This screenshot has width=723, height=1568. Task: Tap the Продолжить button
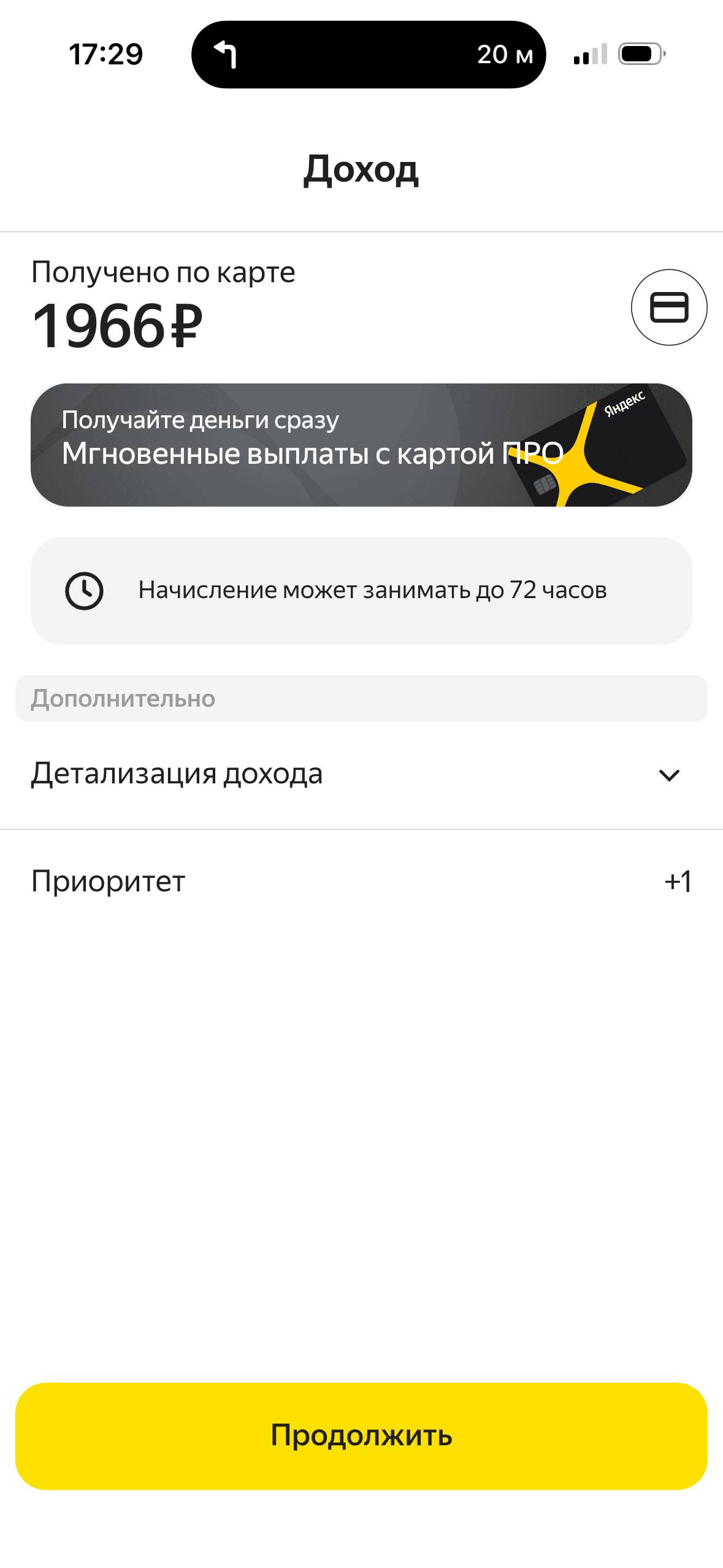(361, 1436)
